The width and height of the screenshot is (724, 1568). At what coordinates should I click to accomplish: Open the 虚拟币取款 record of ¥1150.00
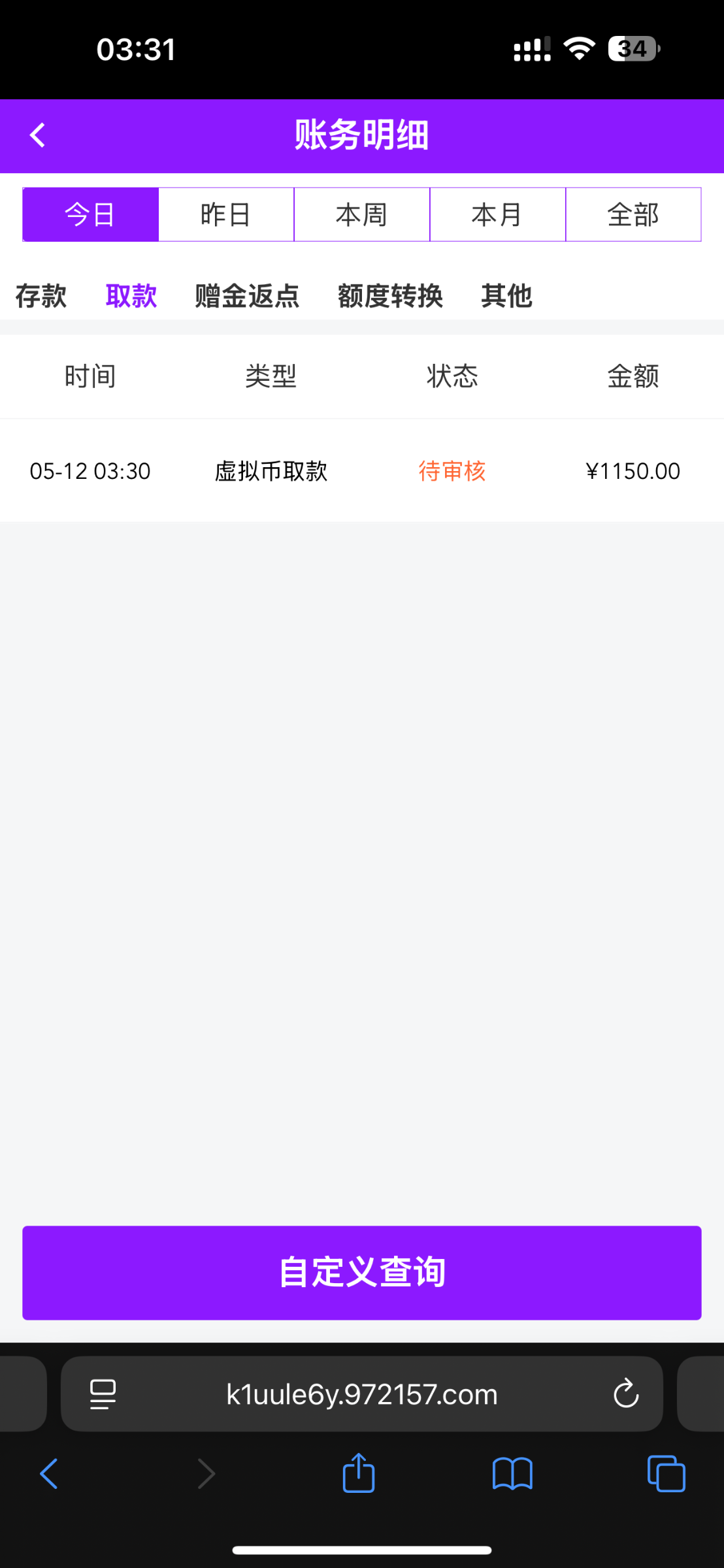[362, 470]
